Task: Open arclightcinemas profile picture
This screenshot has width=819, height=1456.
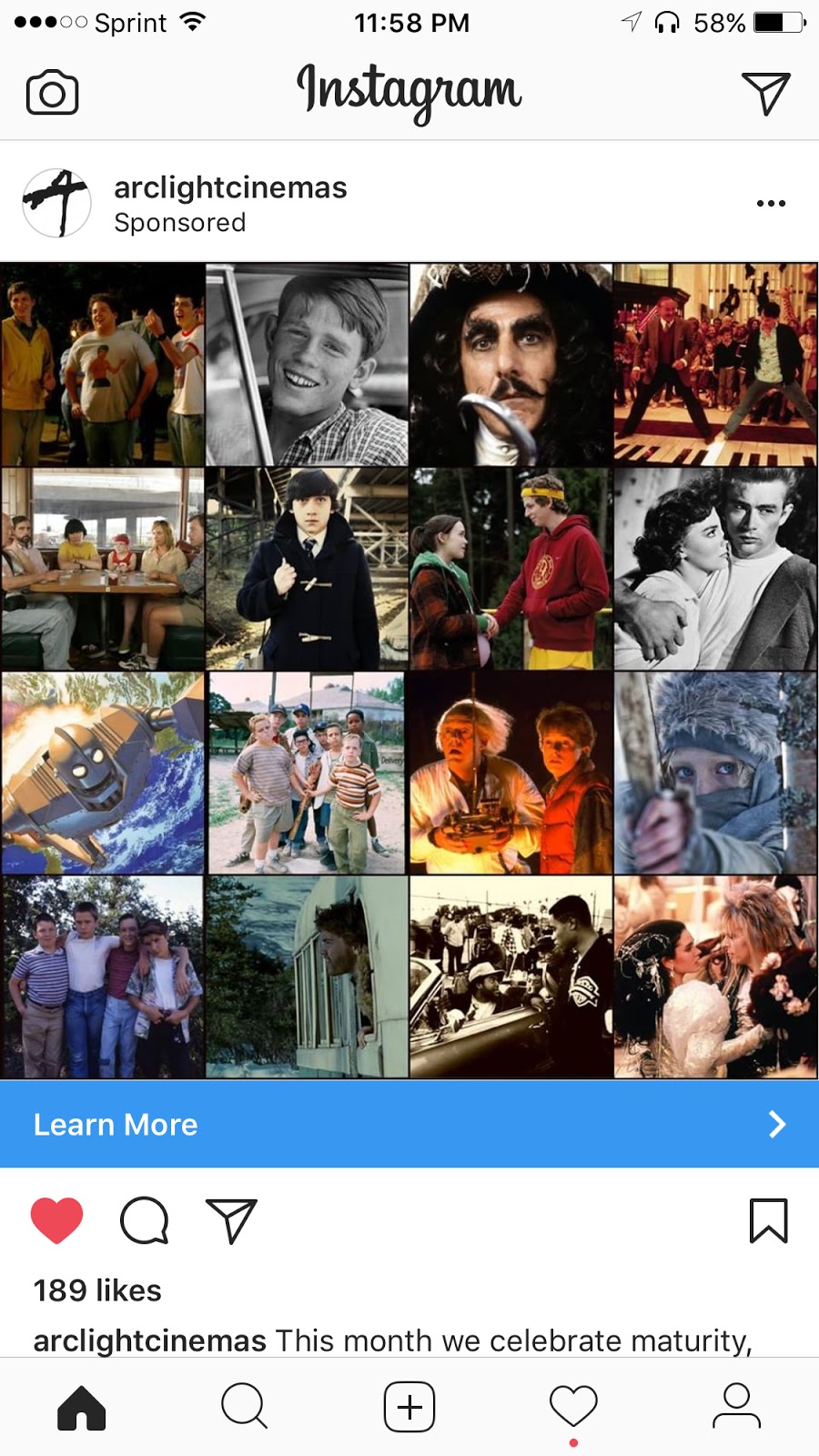Action: [x=56, y=203]
